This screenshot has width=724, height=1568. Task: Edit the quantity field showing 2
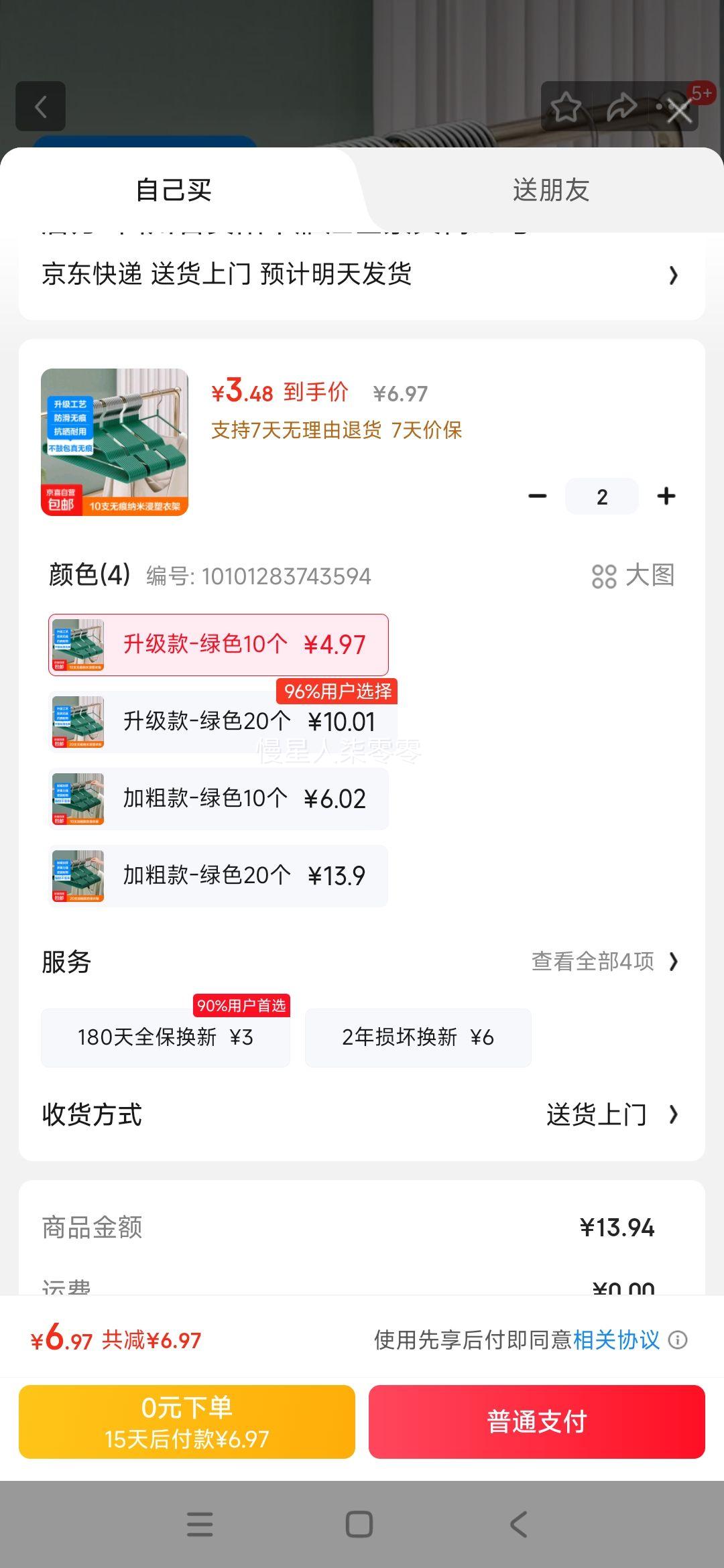click(x=602, y=497)
